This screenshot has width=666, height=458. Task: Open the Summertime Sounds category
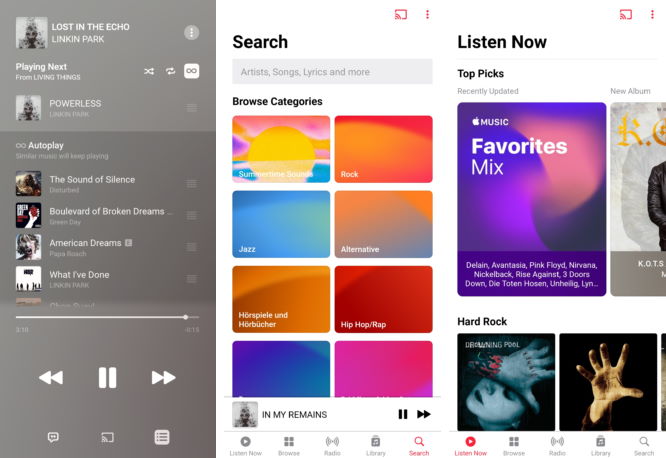coord(281,149)
